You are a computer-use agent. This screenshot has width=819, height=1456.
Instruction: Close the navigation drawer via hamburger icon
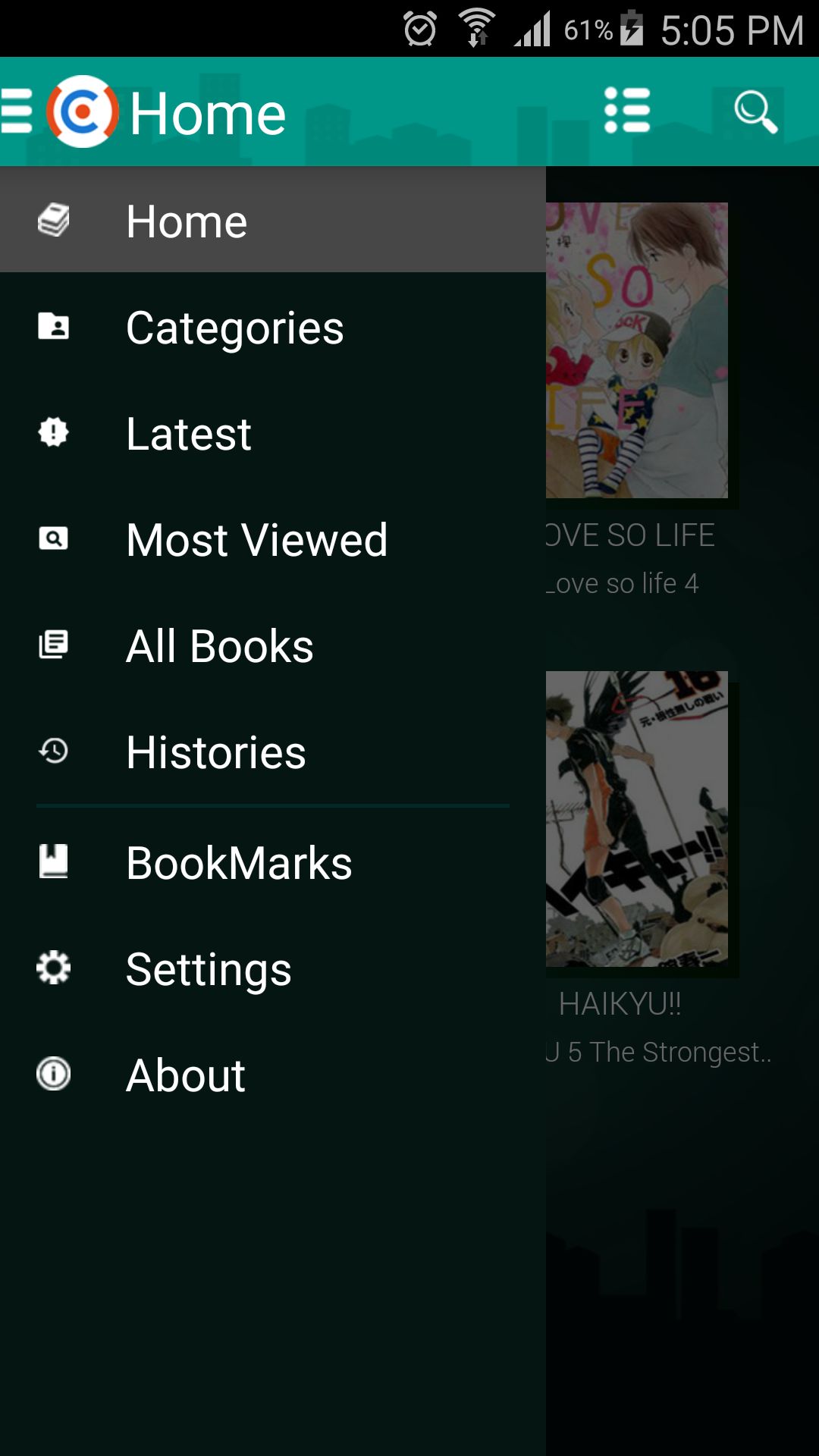click(x=17, y=111)
